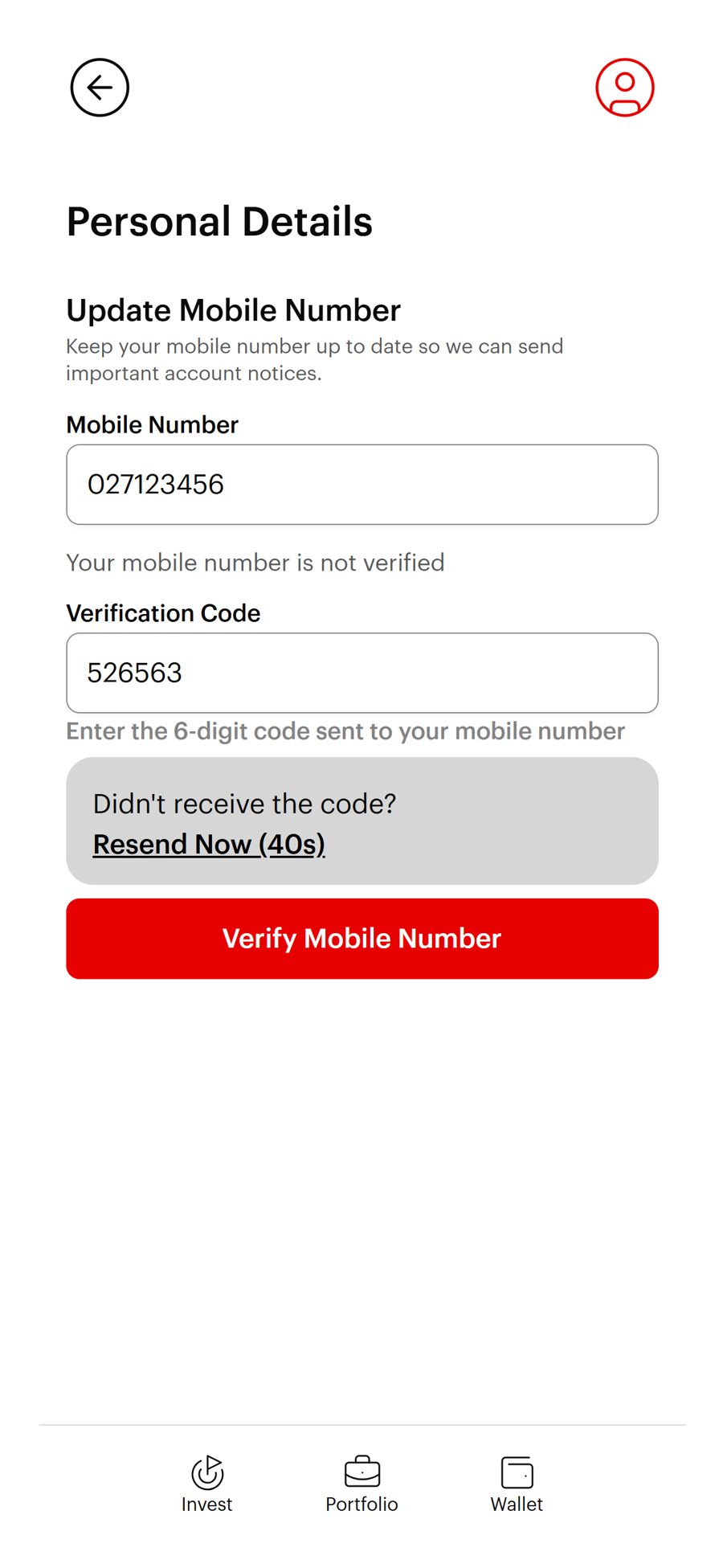Viewport: 723px width, 1568px height.
Task: Click the Resend Now (40s) link
Action: point(209,844)
